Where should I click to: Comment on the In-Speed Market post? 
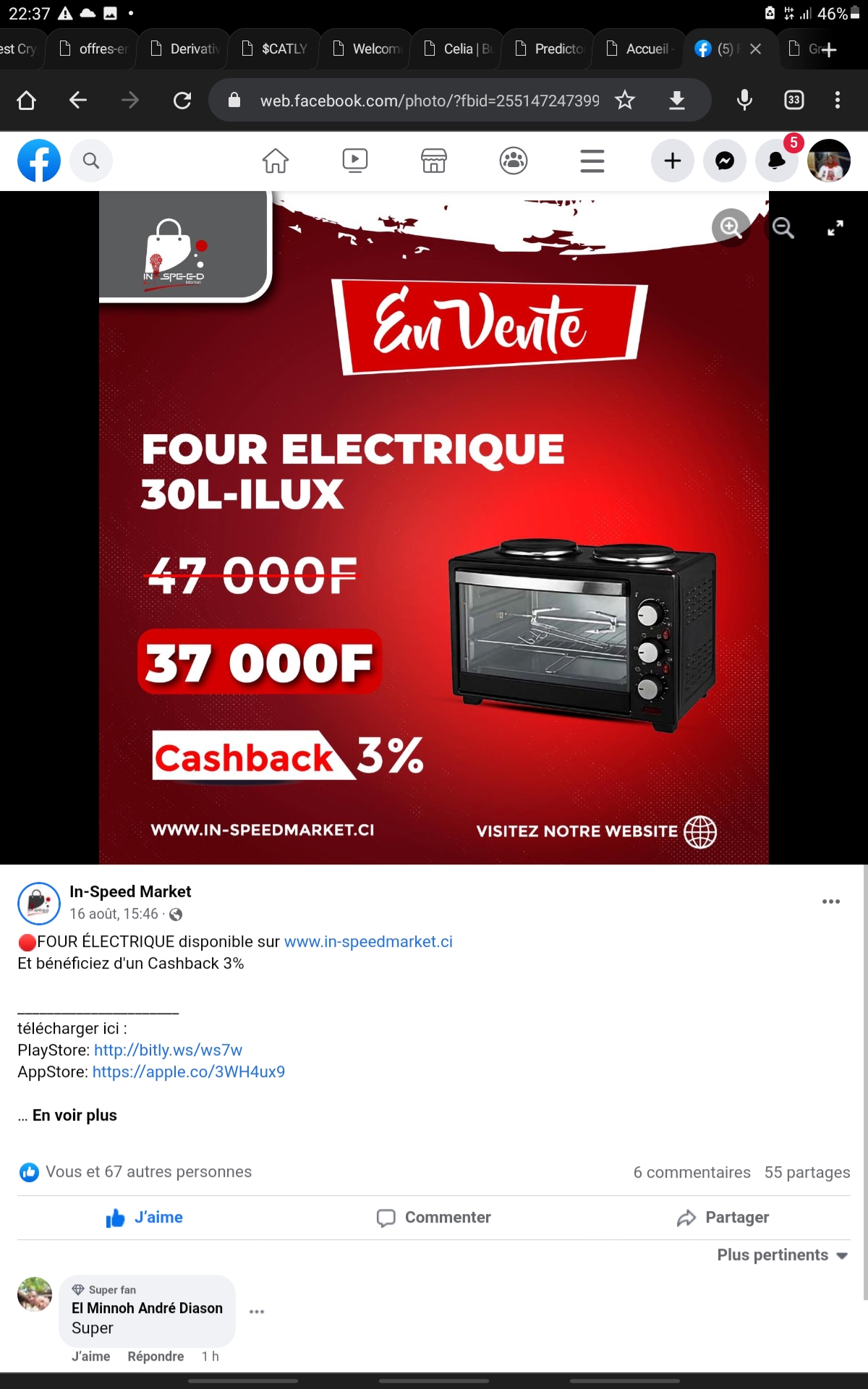434,1218
